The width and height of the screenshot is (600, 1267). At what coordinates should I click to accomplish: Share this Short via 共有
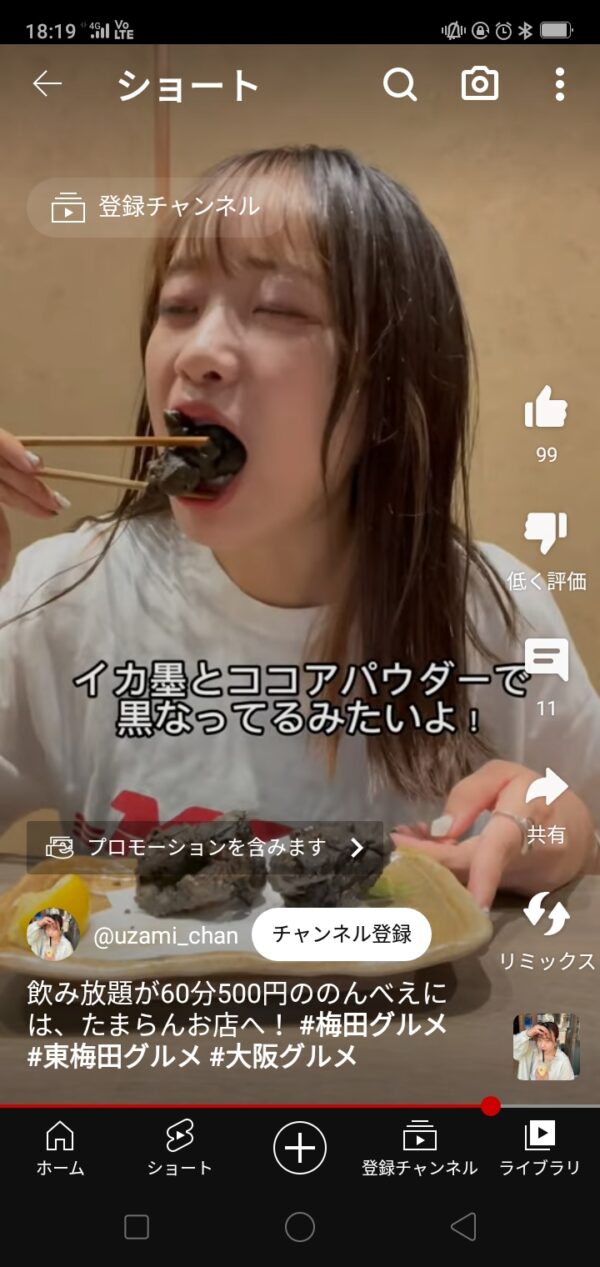[x=546, y=790]
